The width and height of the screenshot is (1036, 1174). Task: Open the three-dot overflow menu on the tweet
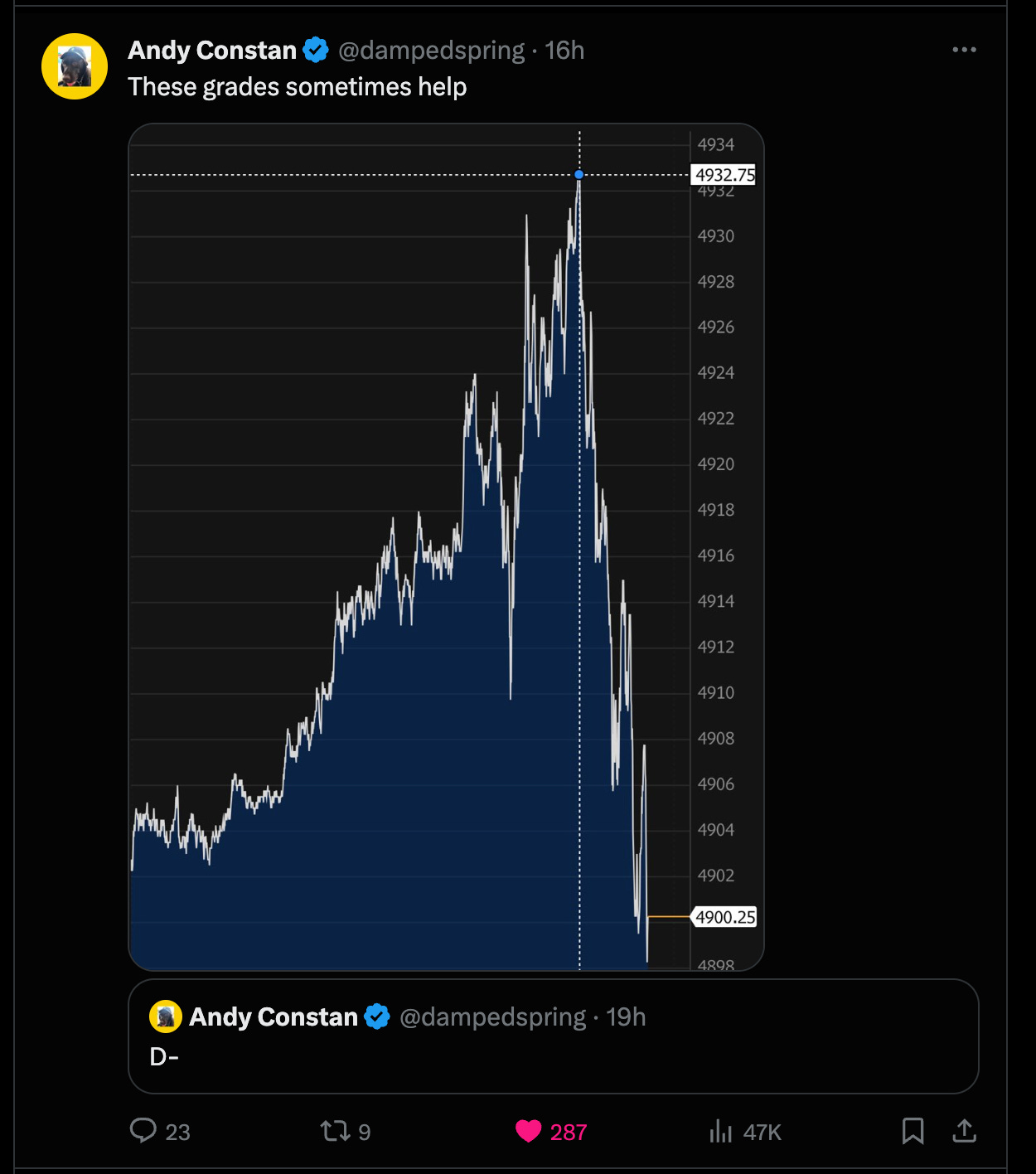tap(964, 50)
